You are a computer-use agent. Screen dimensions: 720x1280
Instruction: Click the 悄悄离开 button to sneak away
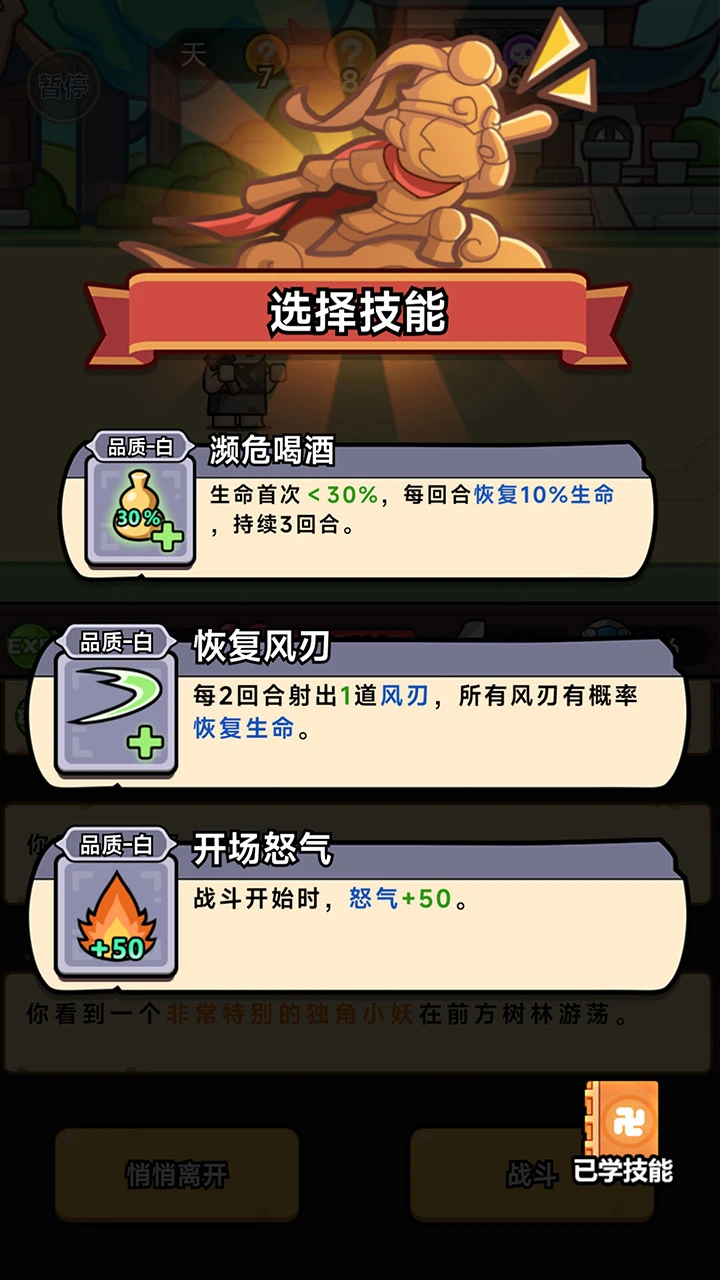click(178, 1175)
